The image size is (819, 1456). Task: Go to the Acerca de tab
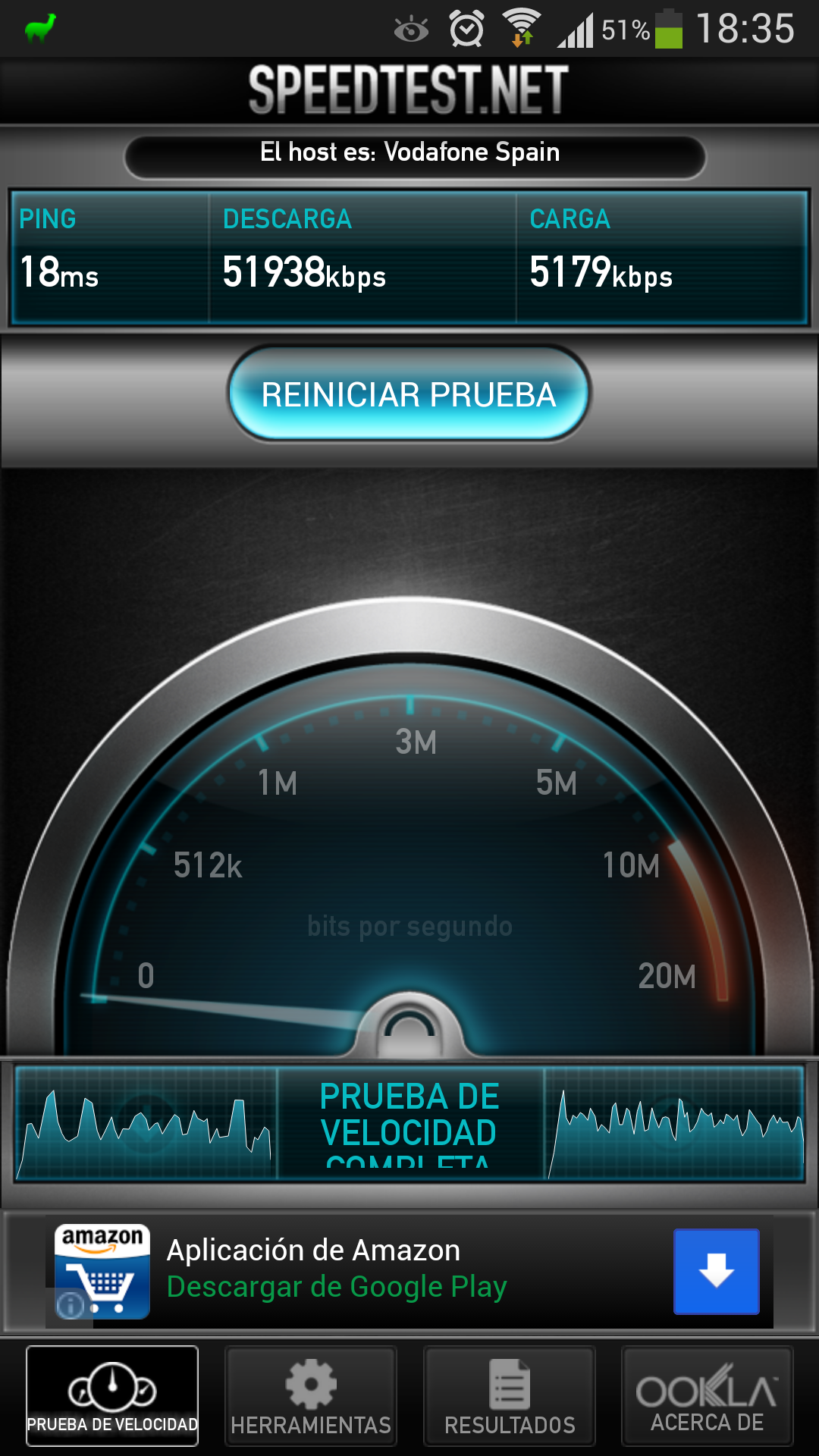click(x=708, y=1396)
